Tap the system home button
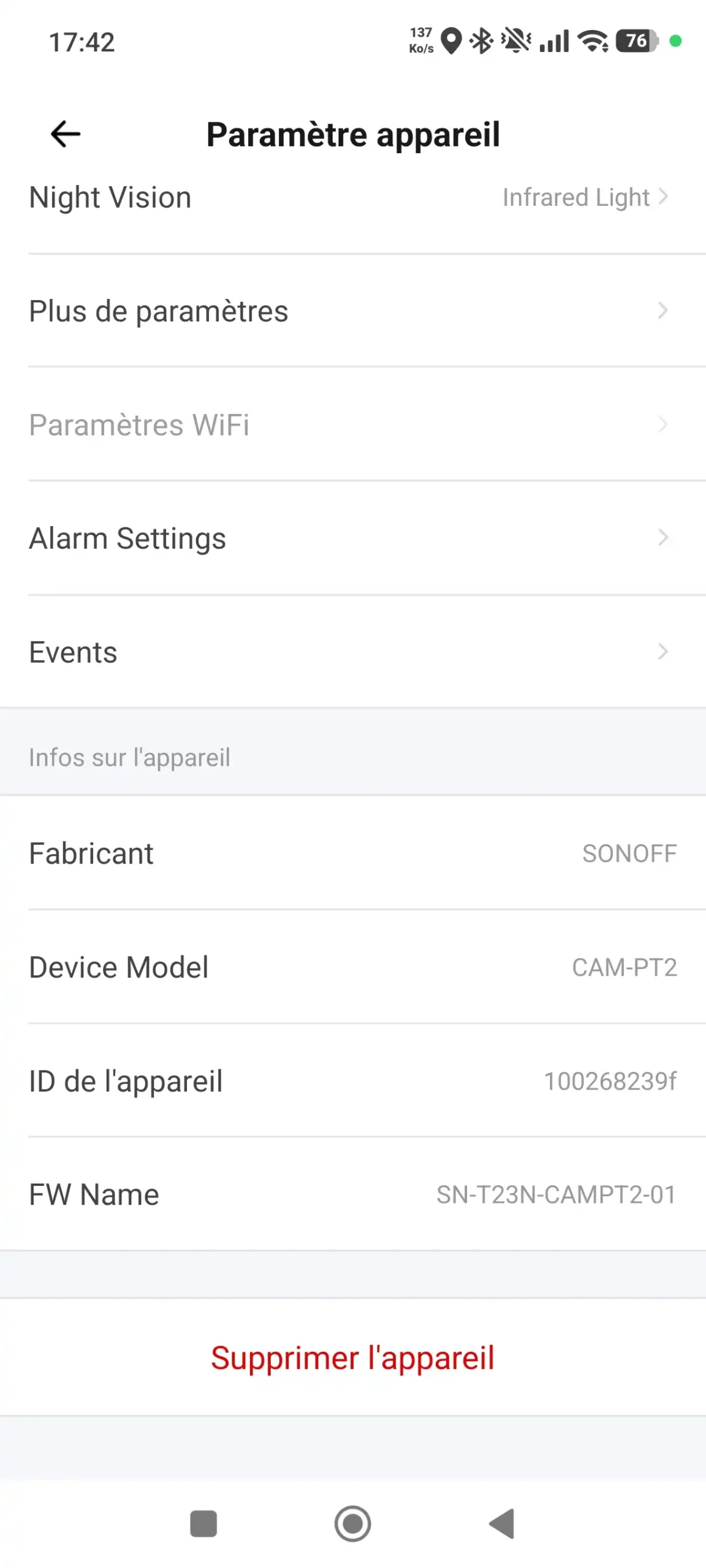The width and height of the screenshot is (706, 1568). pyautogui.click(x=352, y=1523)
